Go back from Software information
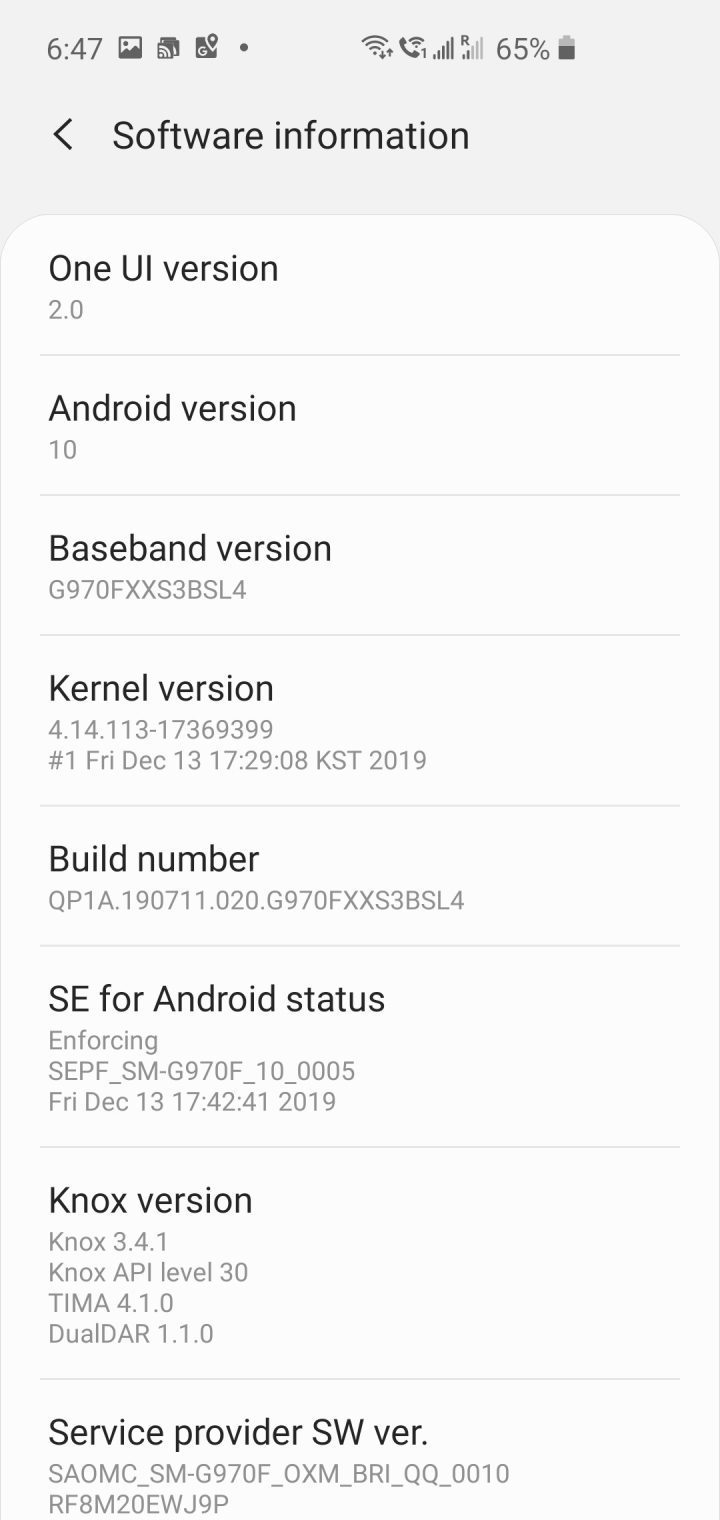720x1520 pixels. click(x=63, y=135)
